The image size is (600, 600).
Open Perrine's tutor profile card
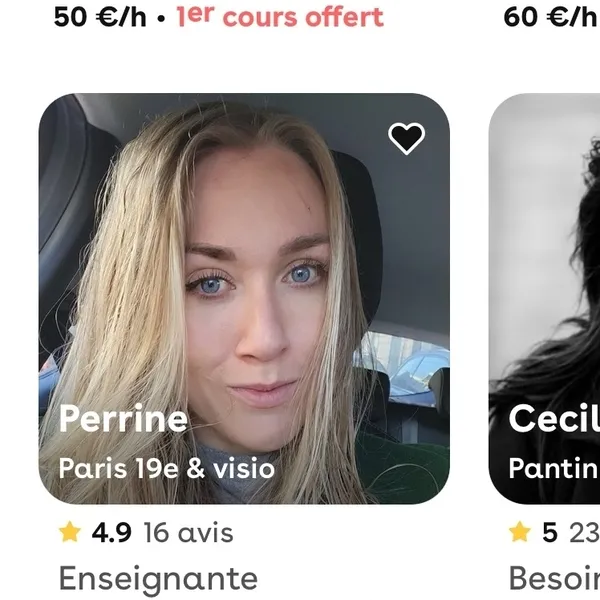click(x=244, y=300)
